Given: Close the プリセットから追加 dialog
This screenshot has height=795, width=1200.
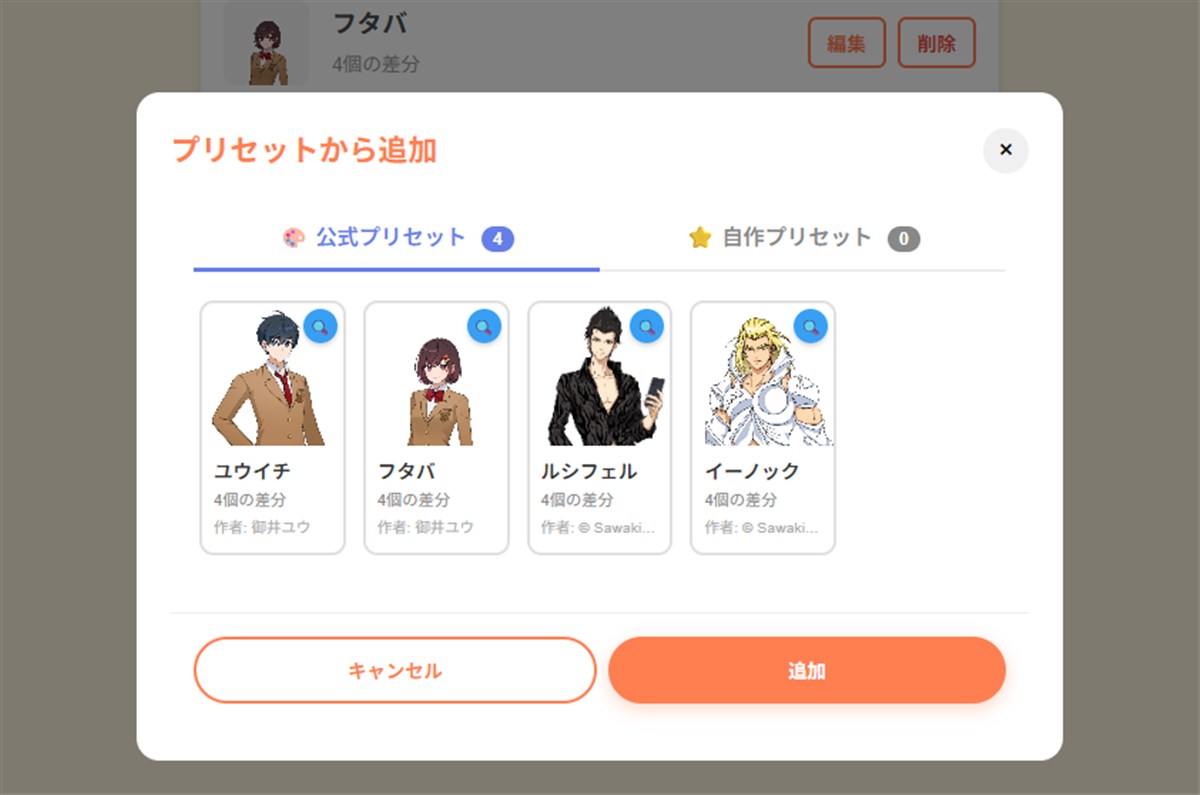Looking at the screenshot, I should click(x=1005, y=150).
